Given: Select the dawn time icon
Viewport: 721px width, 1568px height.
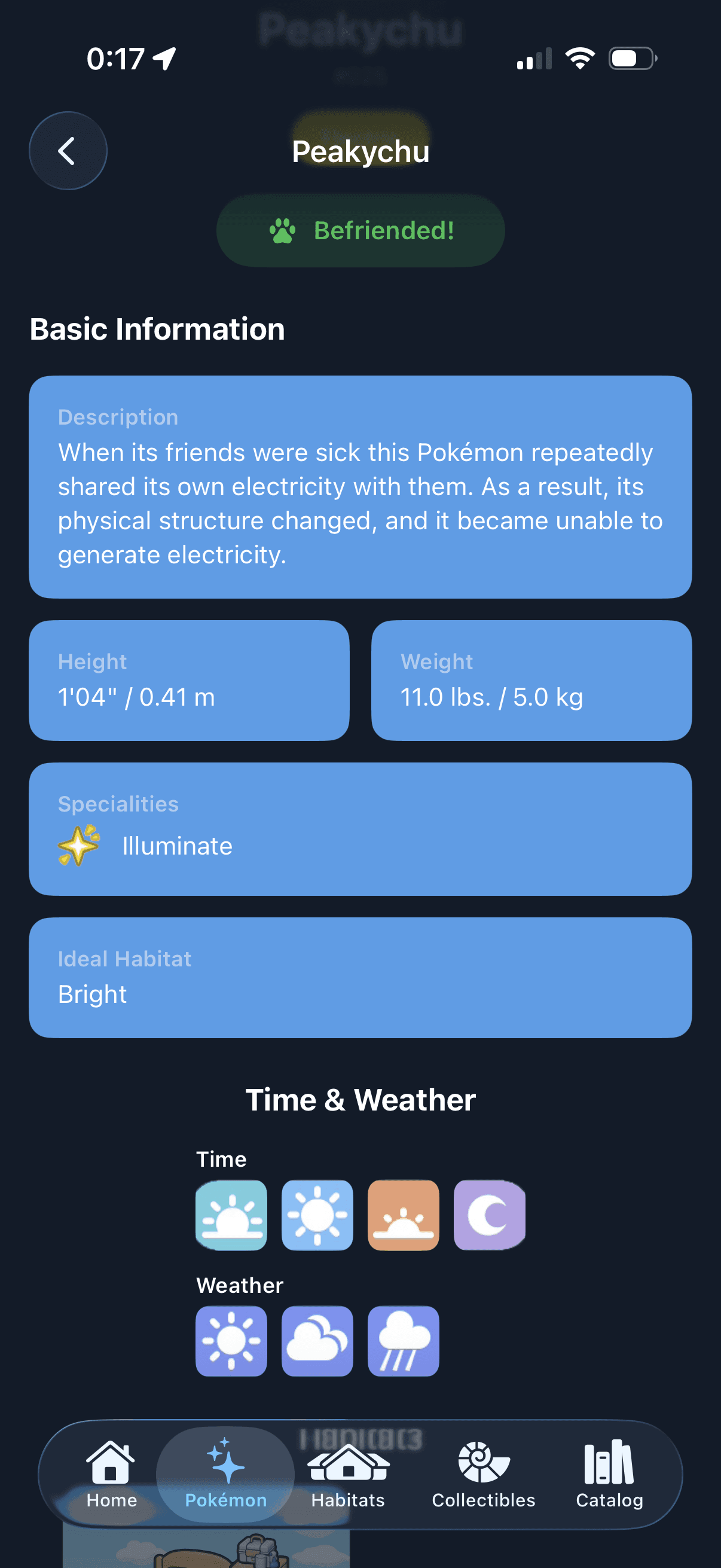Looking at the screenshot, I should 231,1215.
